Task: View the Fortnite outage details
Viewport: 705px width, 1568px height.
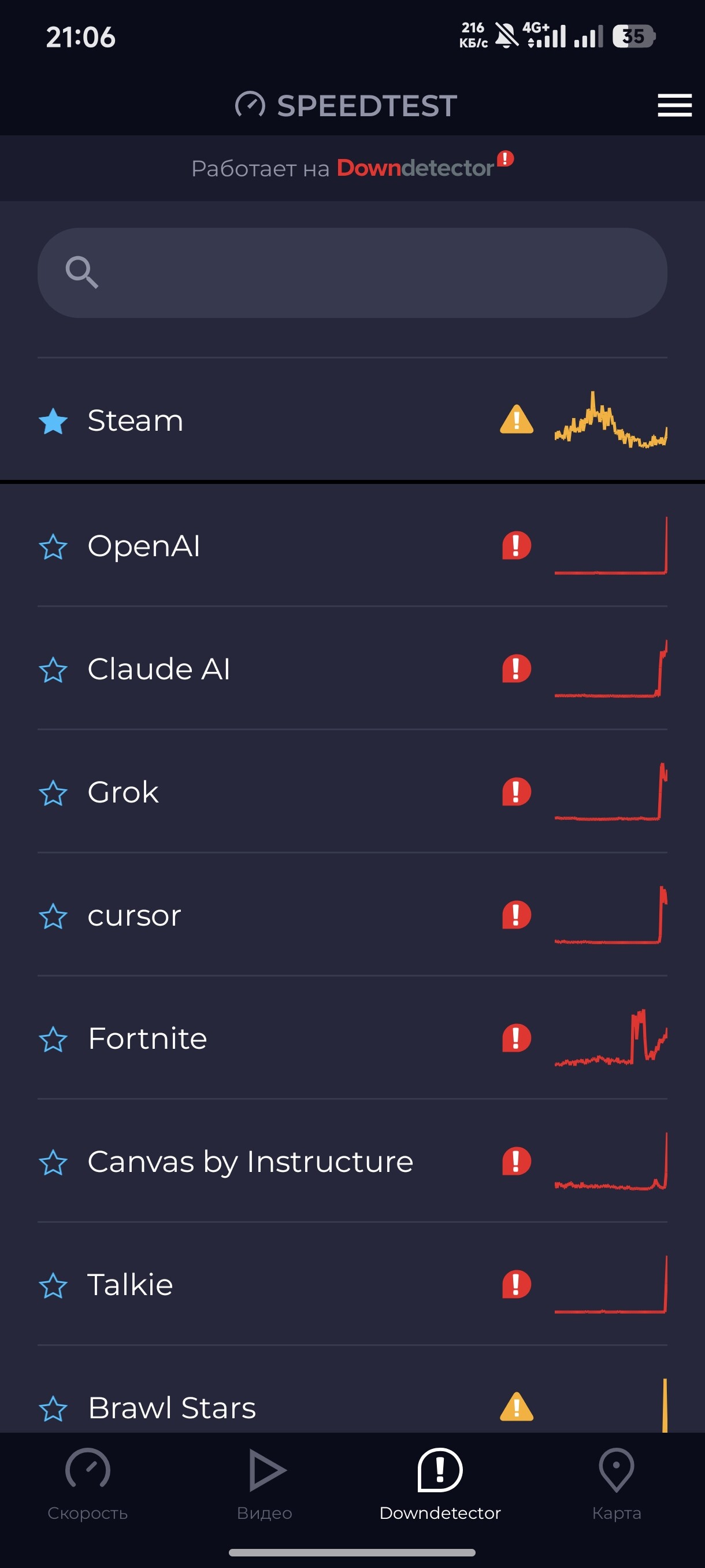Action: click(x=352, y=1038)
